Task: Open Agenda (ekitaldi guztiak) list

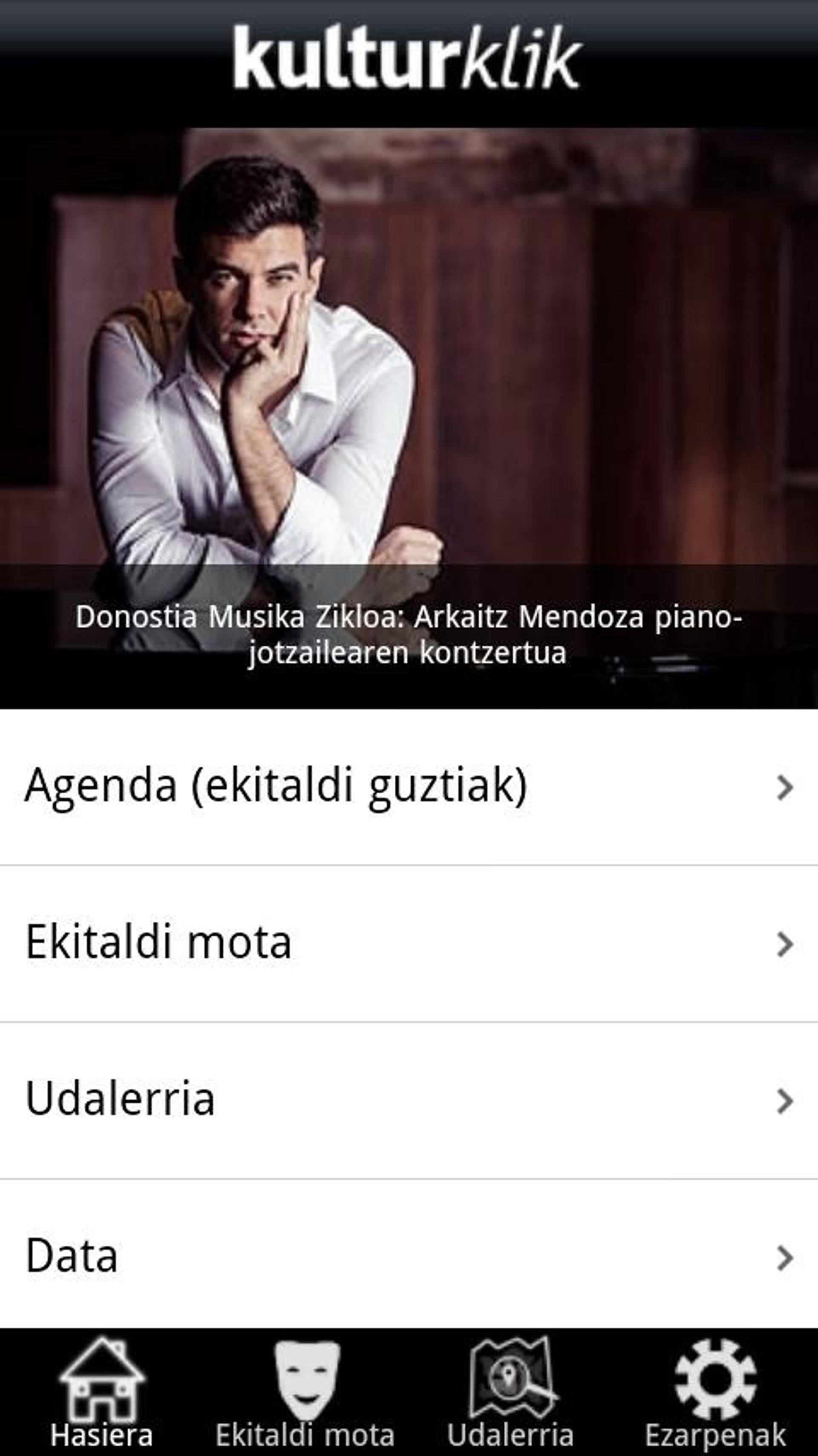Action: click(409, 786)
